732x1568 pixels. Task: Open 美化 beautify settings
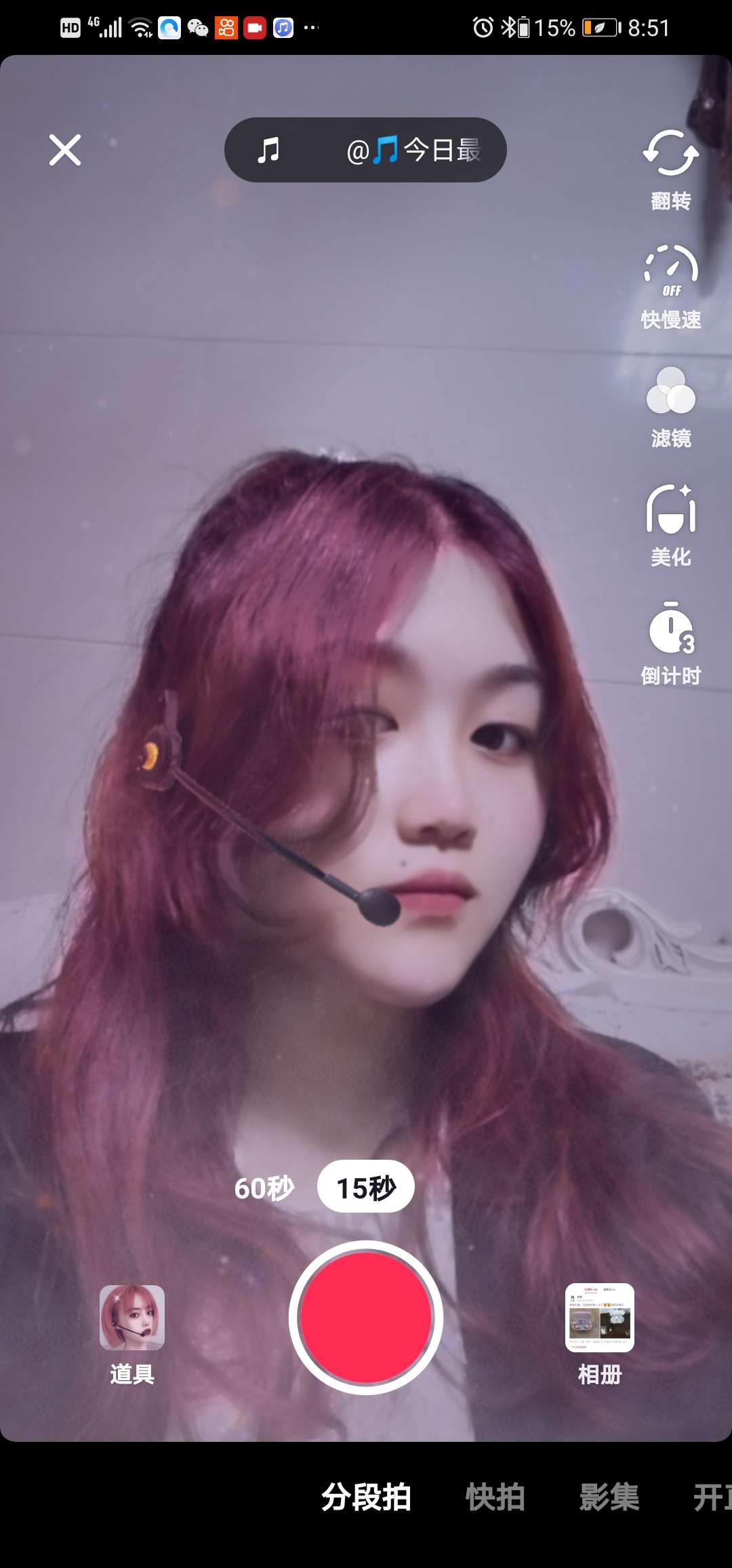[670, 525]
